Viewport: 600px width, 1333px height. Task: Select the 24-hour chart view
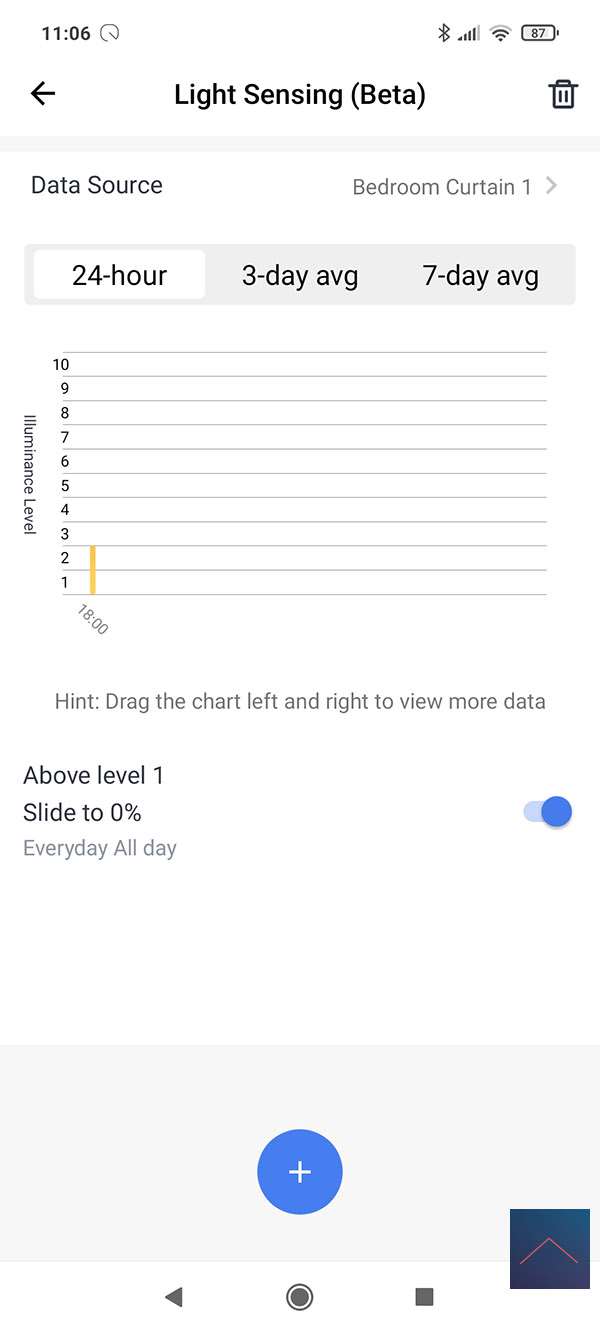point(119,275)
